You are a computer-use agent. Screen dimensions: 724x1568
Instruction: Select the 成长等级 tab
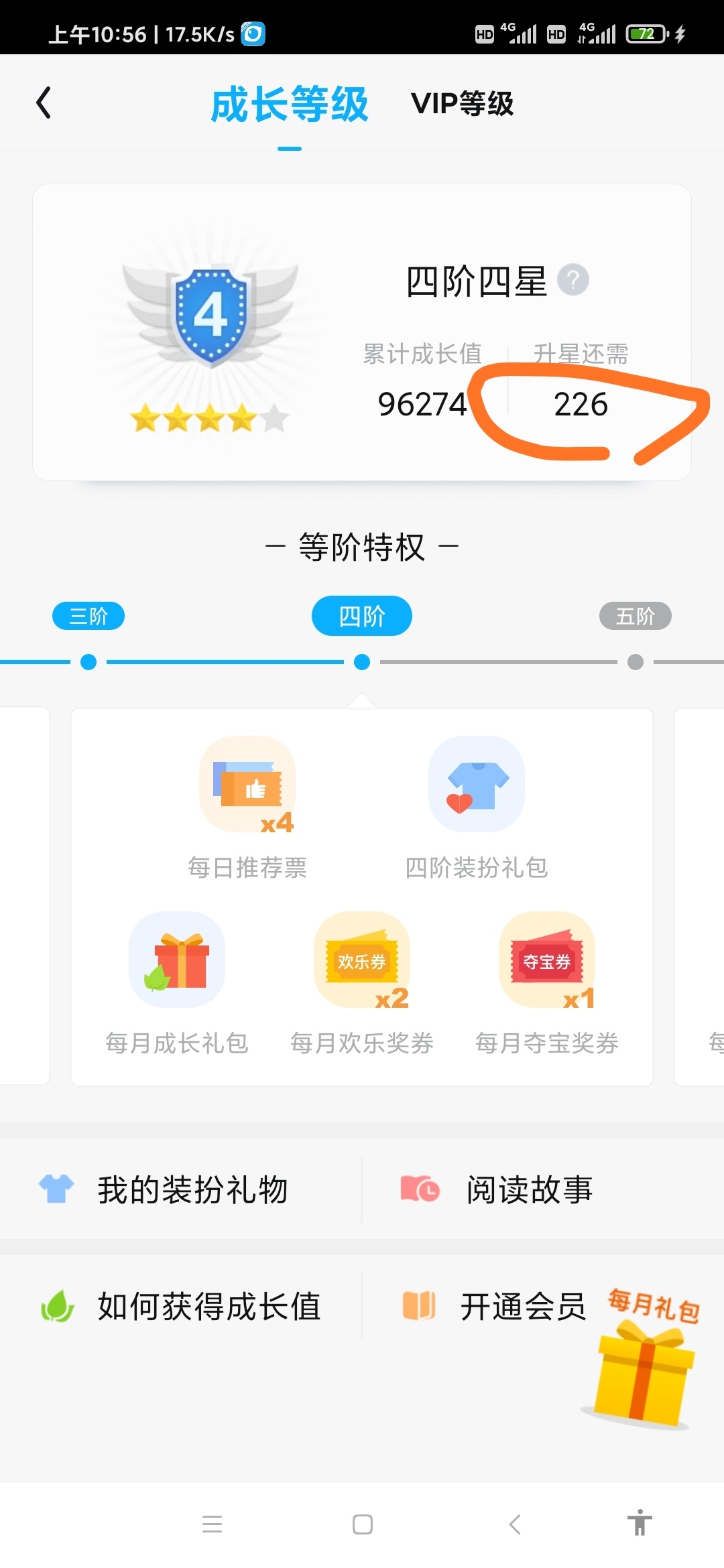290,105
